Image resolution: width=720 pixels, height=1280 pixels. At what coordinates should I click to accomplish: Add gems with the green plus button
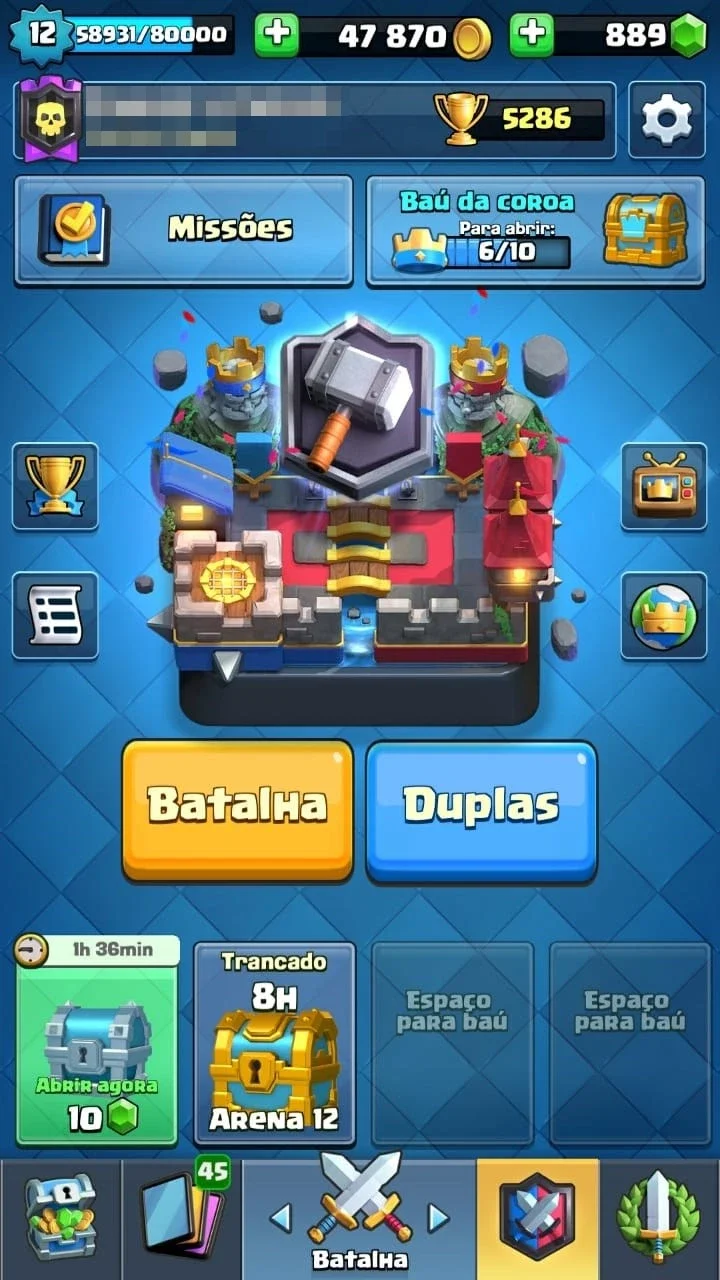[532, 35]
